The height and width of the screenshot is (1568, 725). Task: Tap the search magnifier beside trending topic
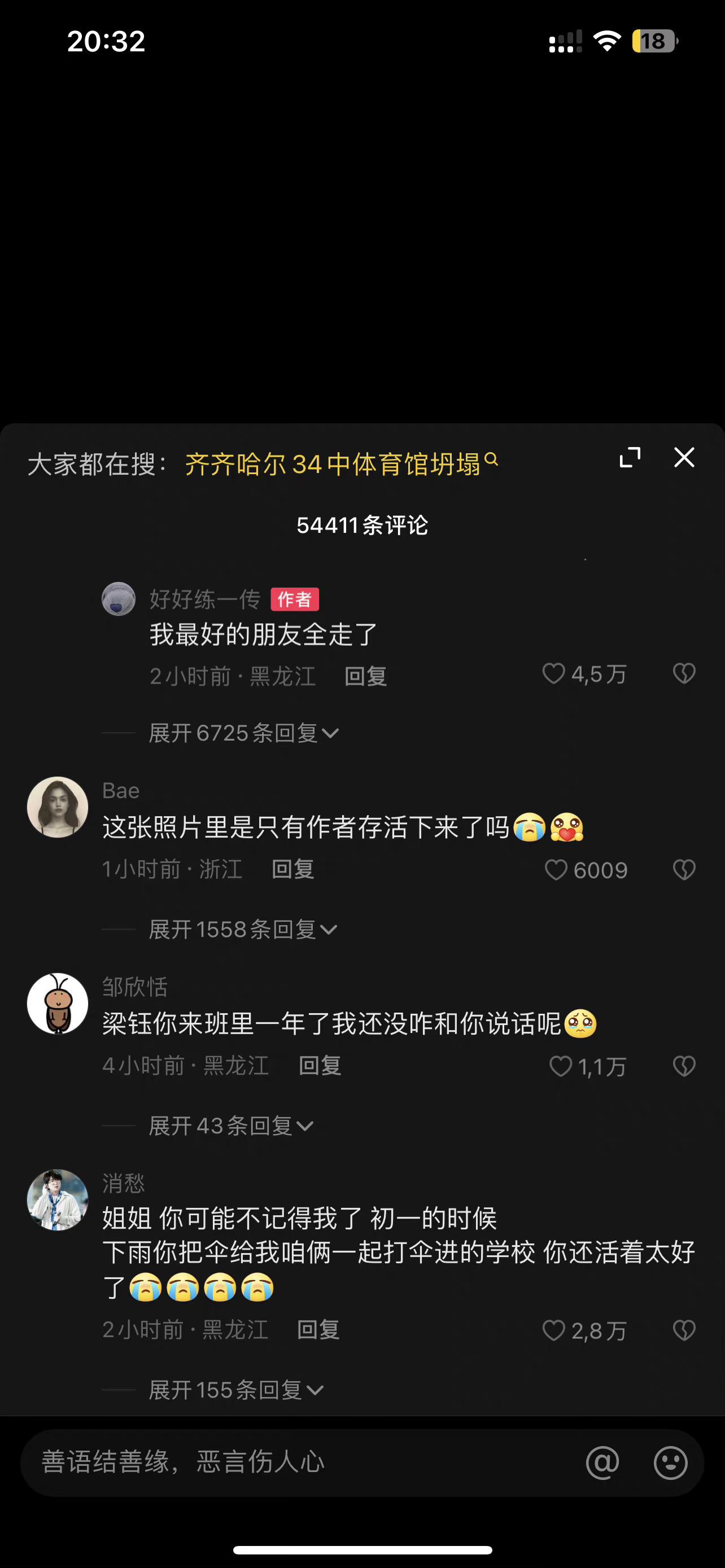[x=491, y=461]
